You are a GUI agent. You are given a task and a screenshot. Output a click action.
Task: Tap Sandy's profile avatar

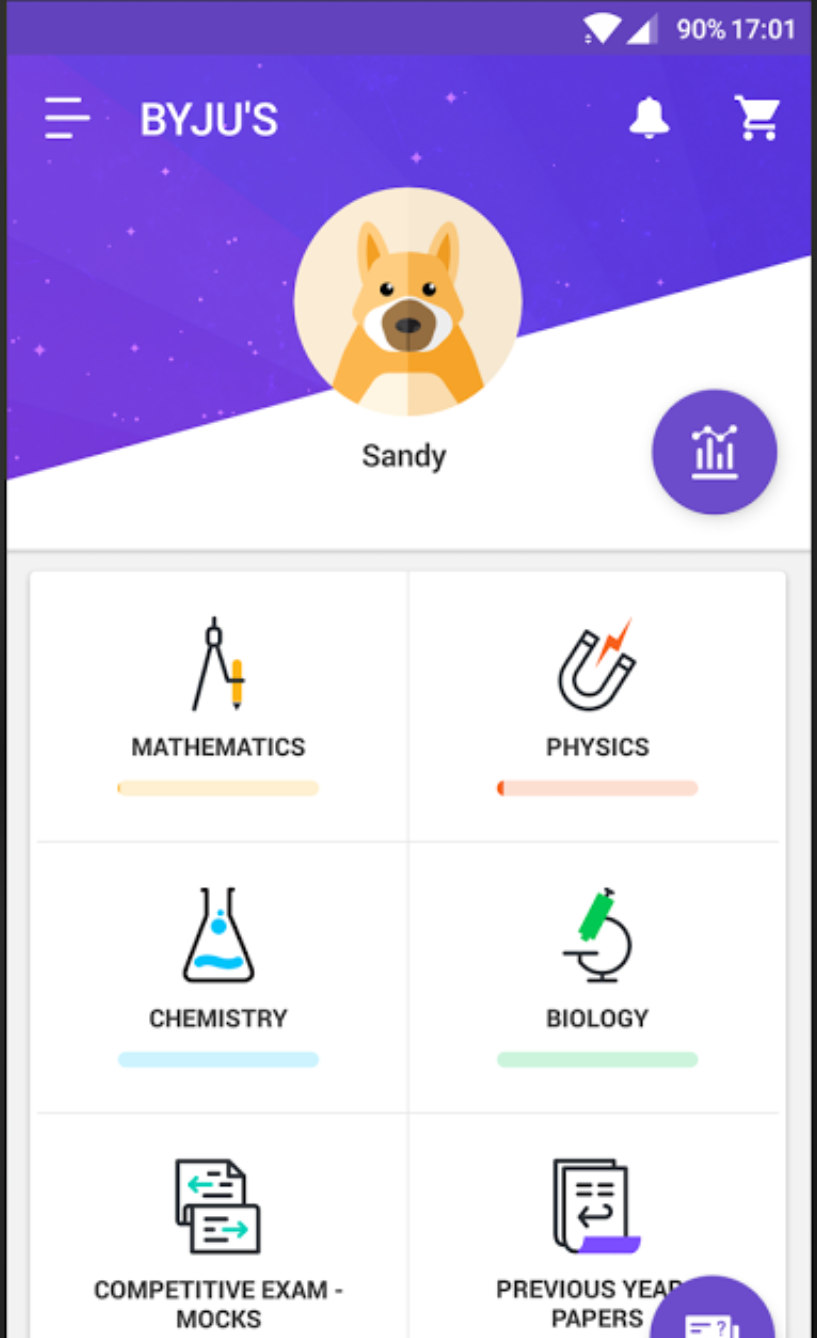[408, 301]
